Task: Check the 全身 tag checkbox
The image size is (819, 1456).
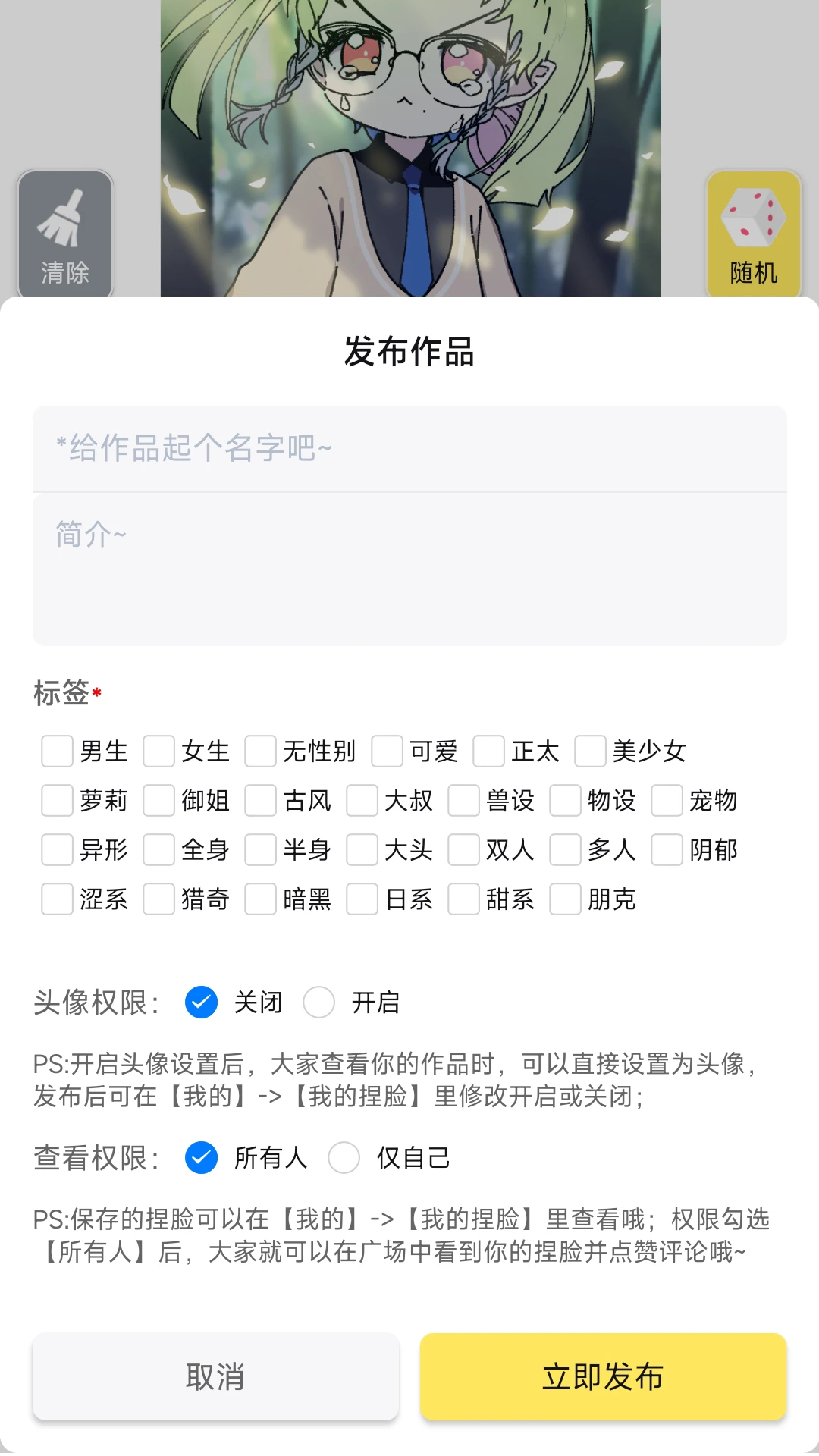Action: (158, 851)
